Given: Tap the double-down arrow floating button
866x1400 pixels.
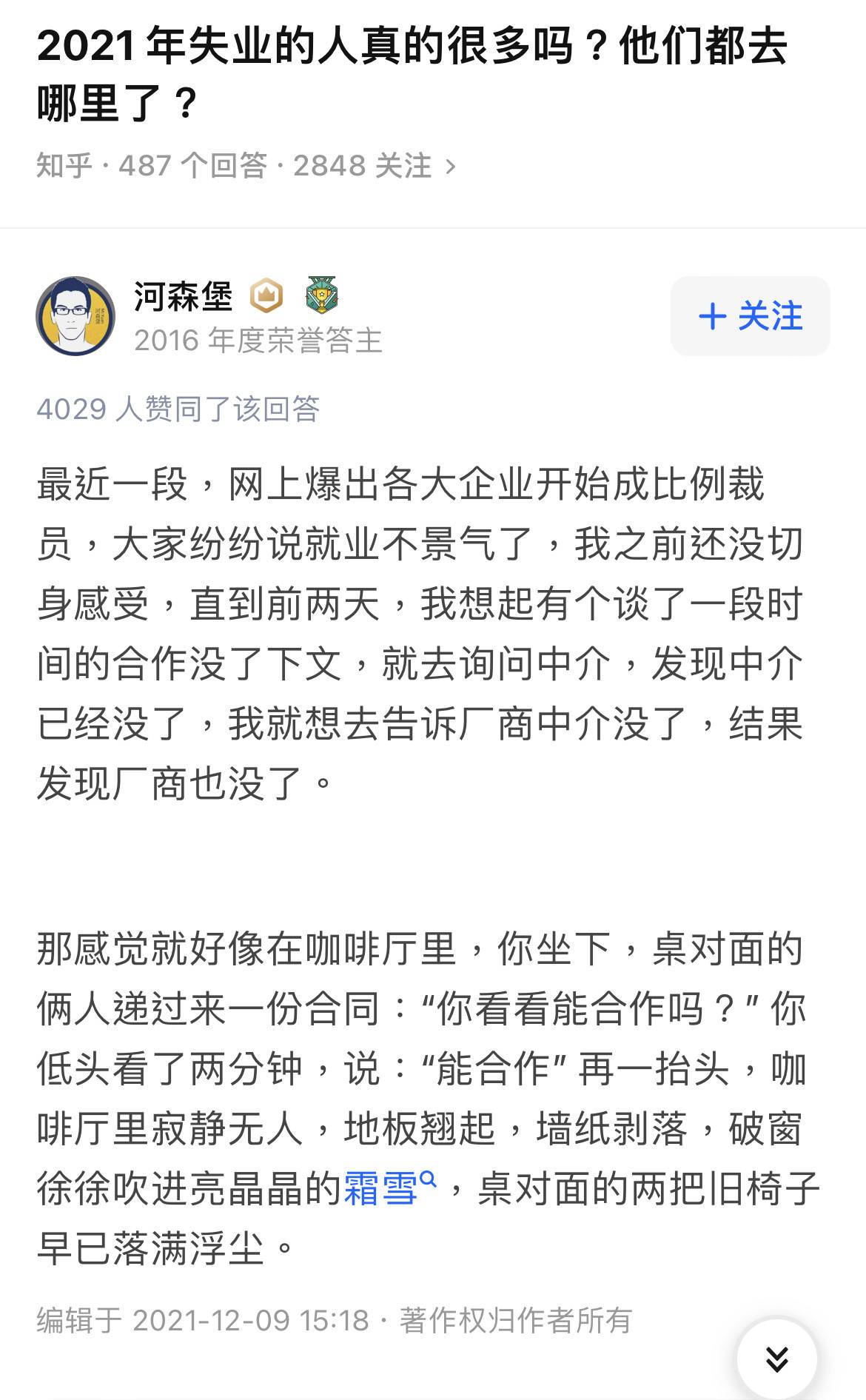Looking at the screenshot, I should 776,1358.
